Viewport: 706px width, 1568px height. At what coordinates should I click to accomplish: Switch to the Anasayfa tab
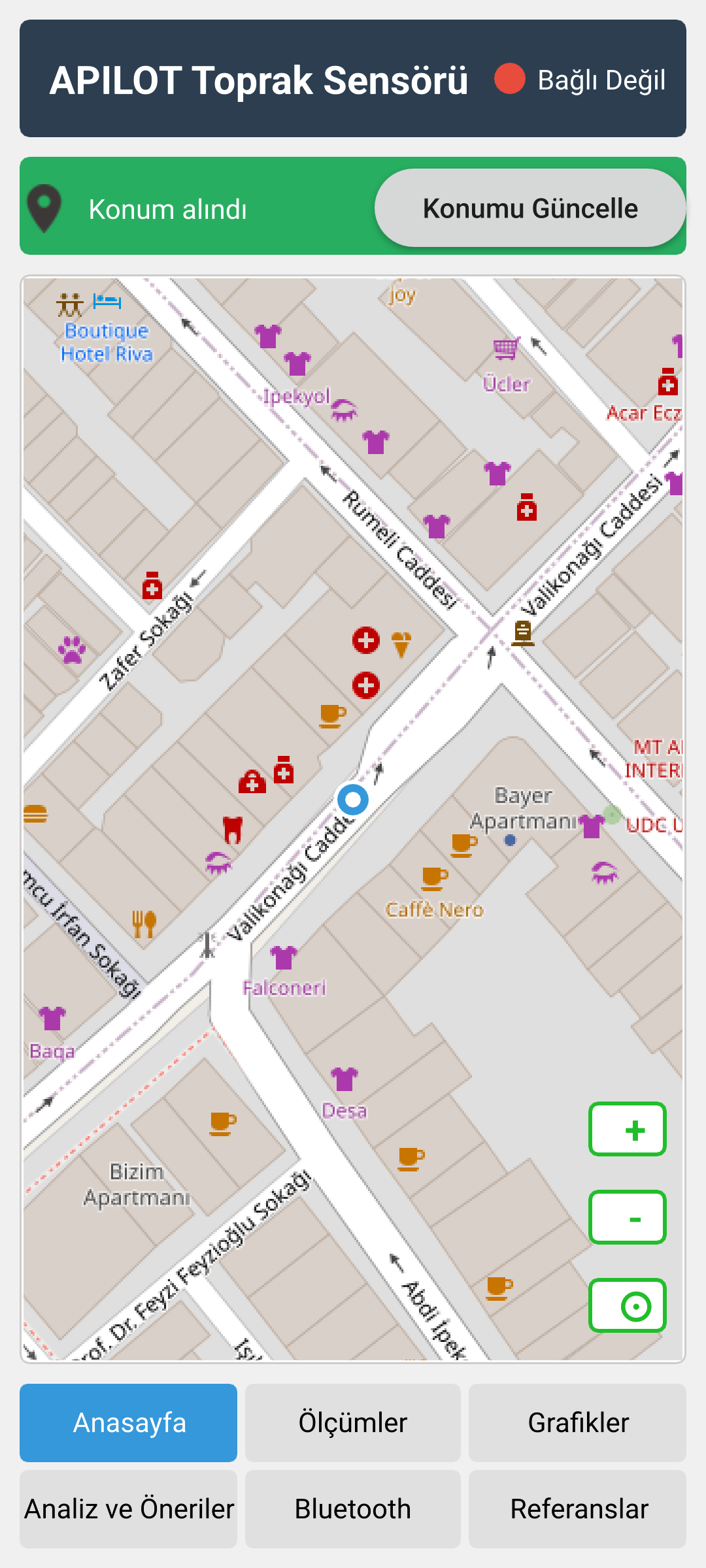tap(129, 1422)
